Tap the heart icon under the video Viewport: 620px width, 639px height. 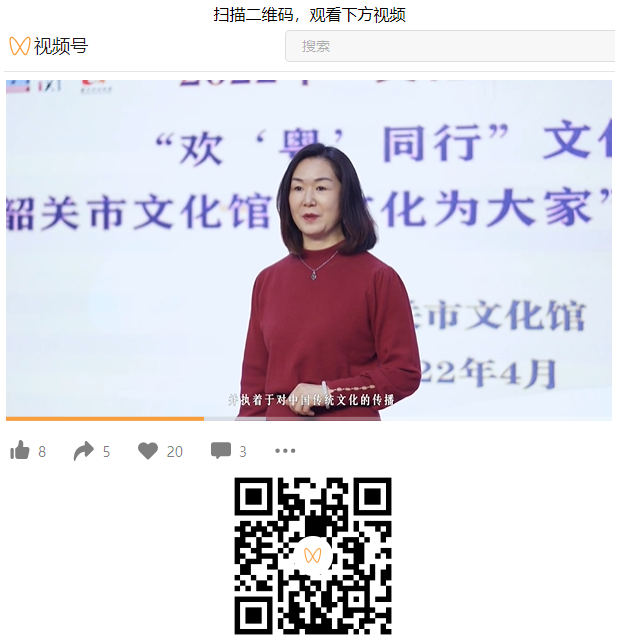148,451
